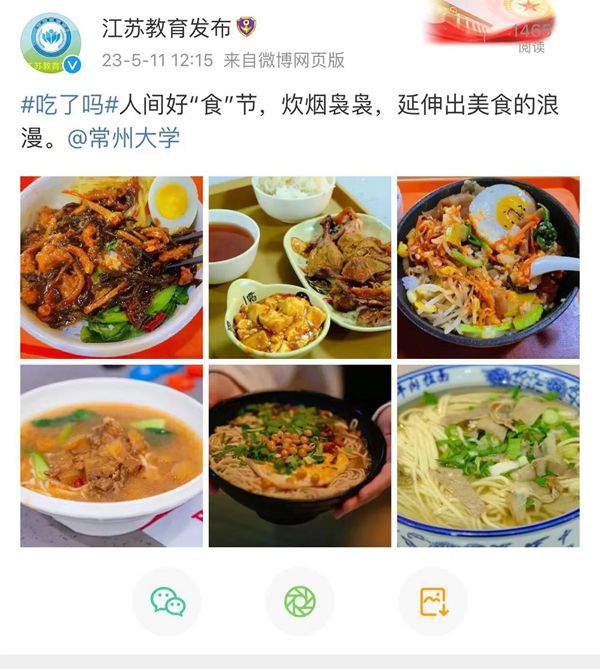Open the beef noodle soup photo
Screen dimensions: 600x669
tap(111, 456)
